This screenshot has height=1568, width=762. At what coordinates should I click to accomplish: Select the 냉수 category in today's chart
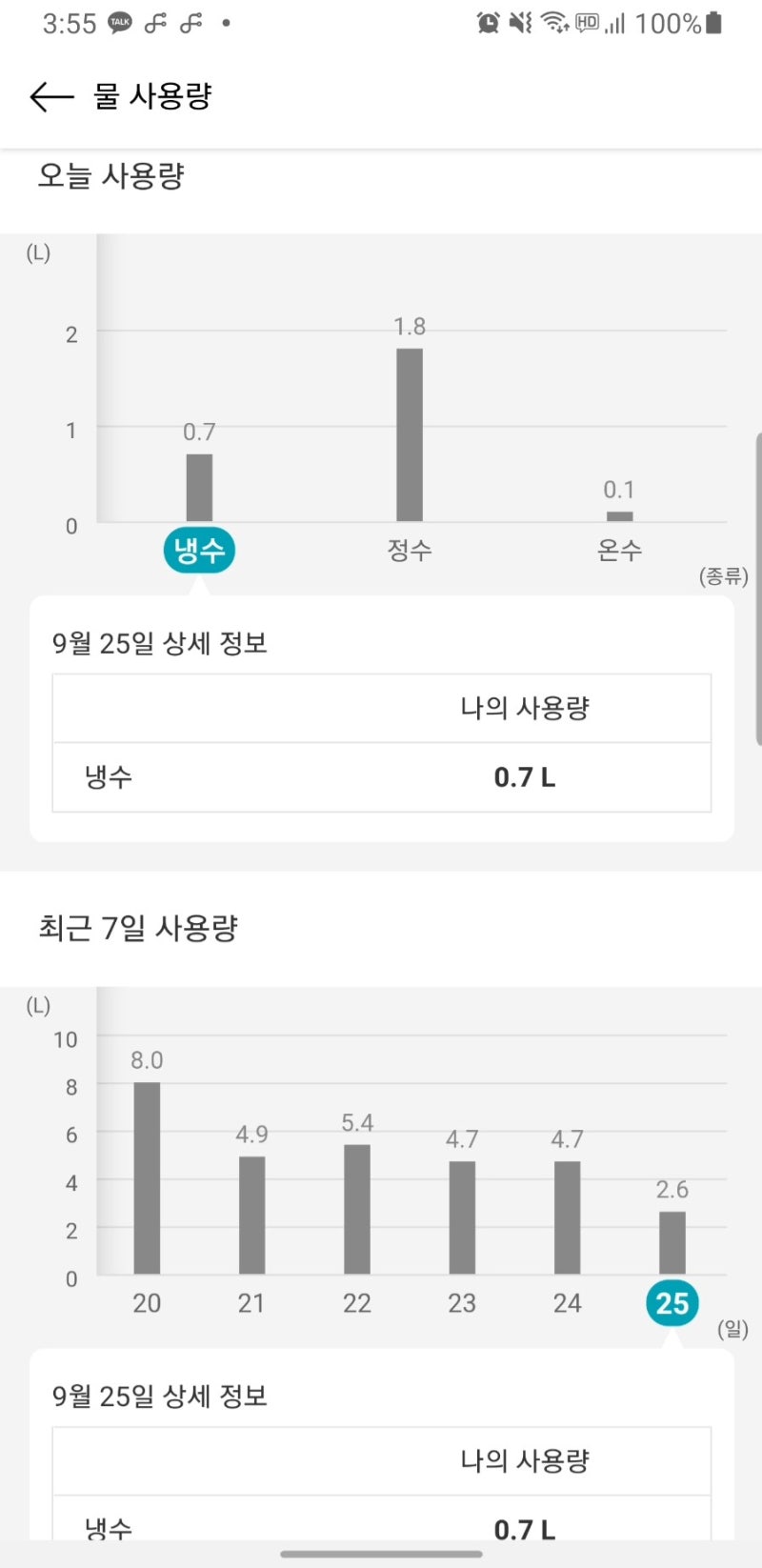(x=199, y=550)
